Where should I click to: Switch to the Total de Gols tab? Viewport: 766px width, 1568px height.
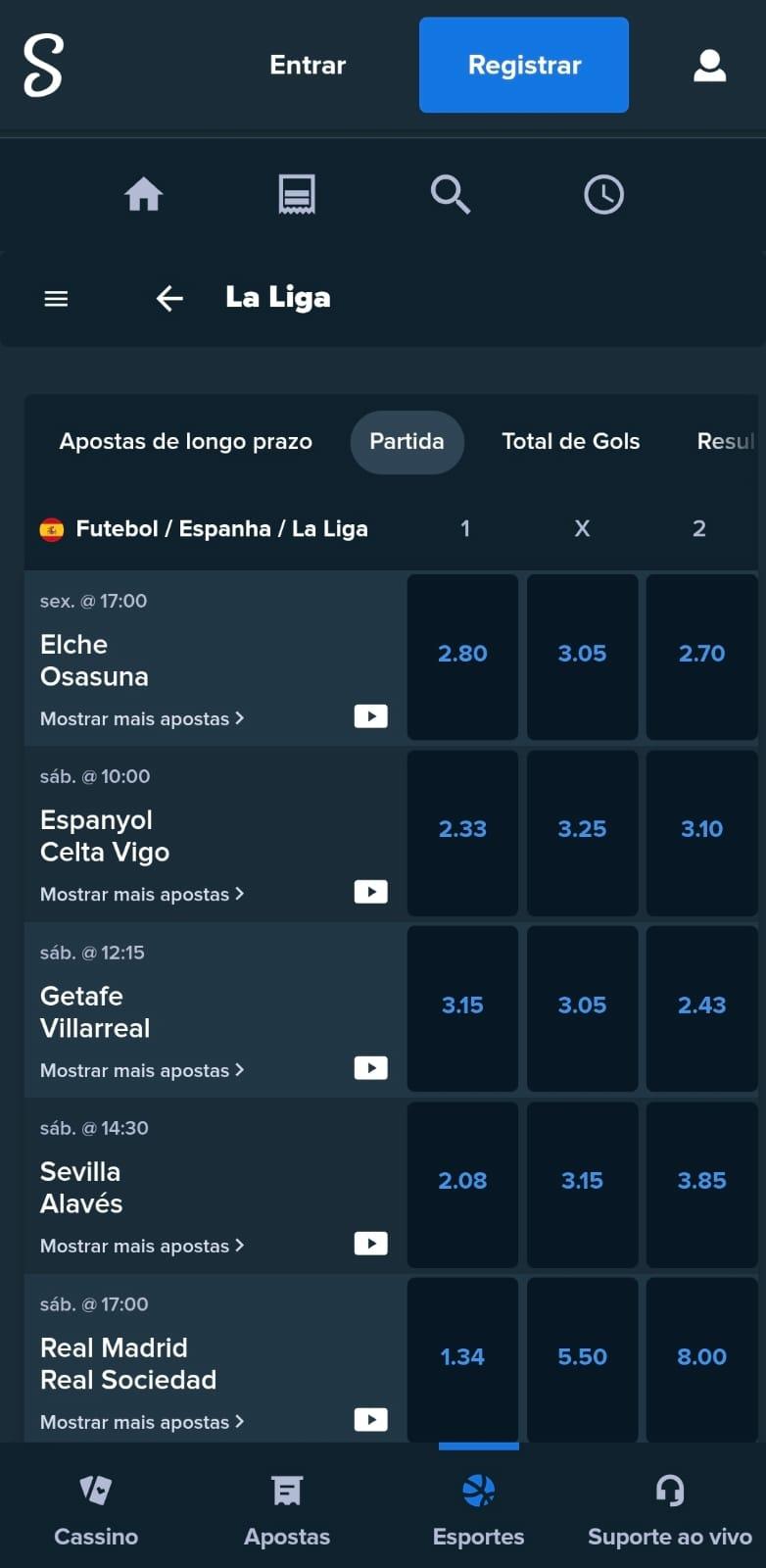point(571,442)
